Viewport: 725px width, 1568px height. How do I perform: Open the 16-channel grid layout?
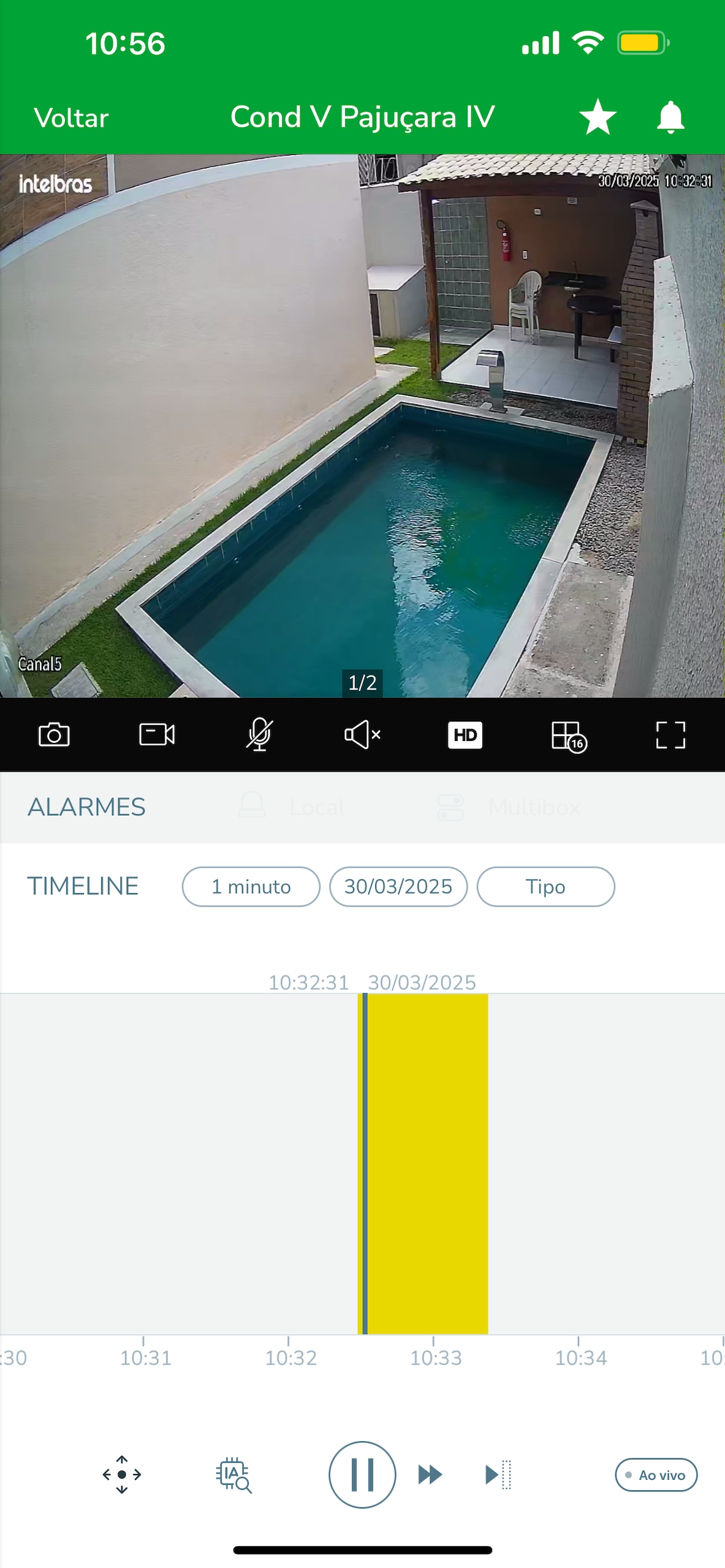pyautogui.click(x=568, y=736)
